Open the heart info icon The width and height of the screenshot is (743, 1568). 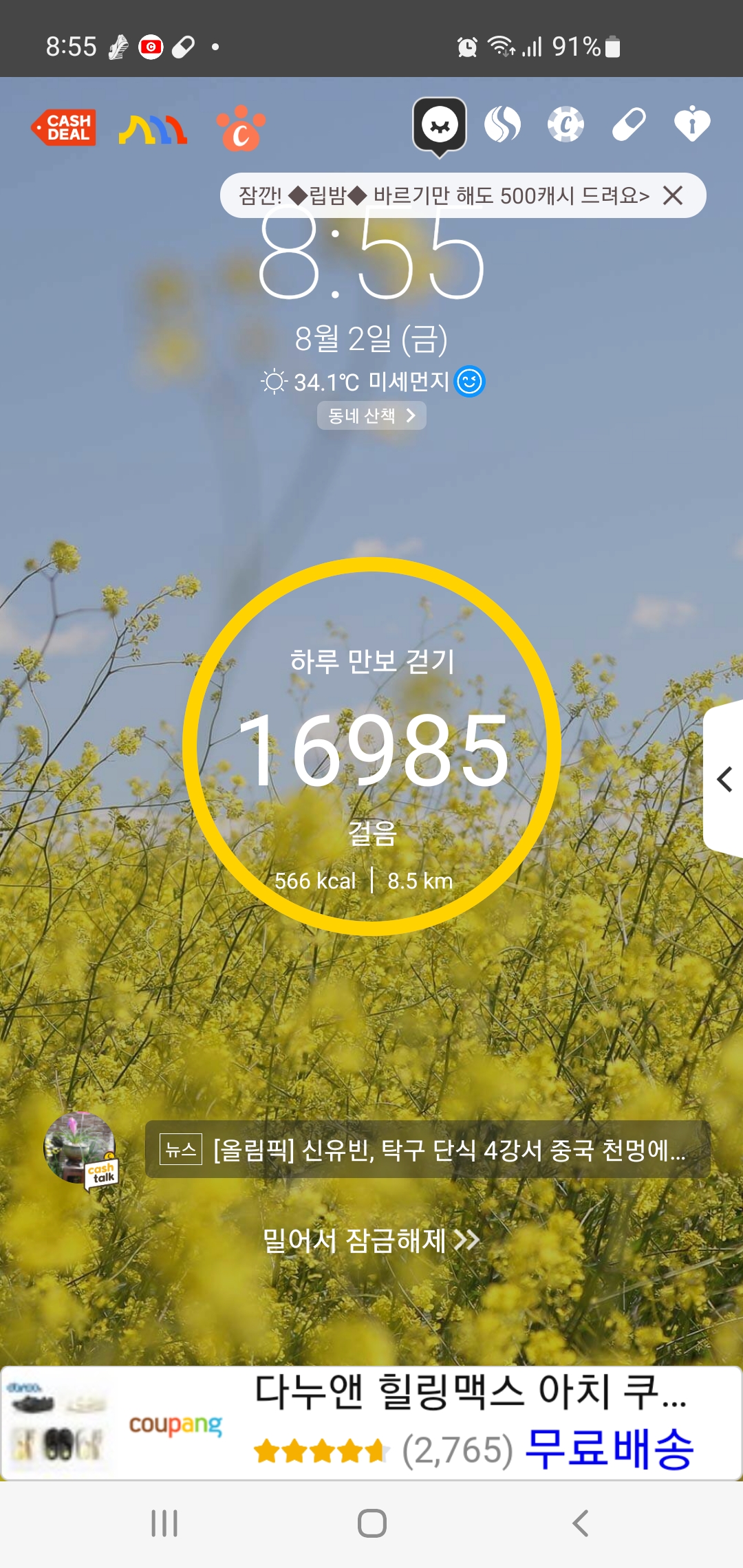tap(692, 125)
